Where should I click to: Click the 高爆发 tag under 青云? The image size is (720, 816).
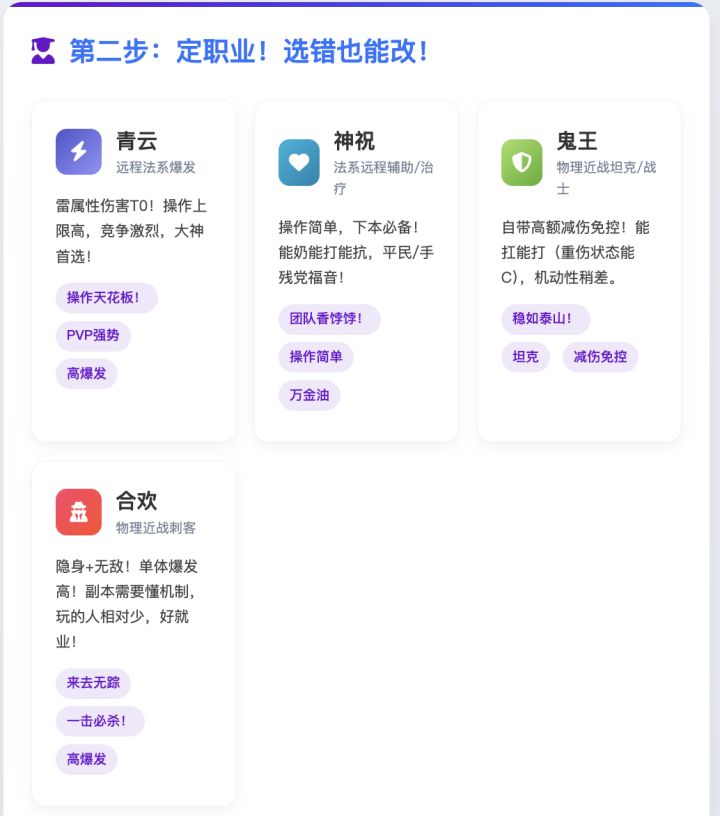(86, 373)
